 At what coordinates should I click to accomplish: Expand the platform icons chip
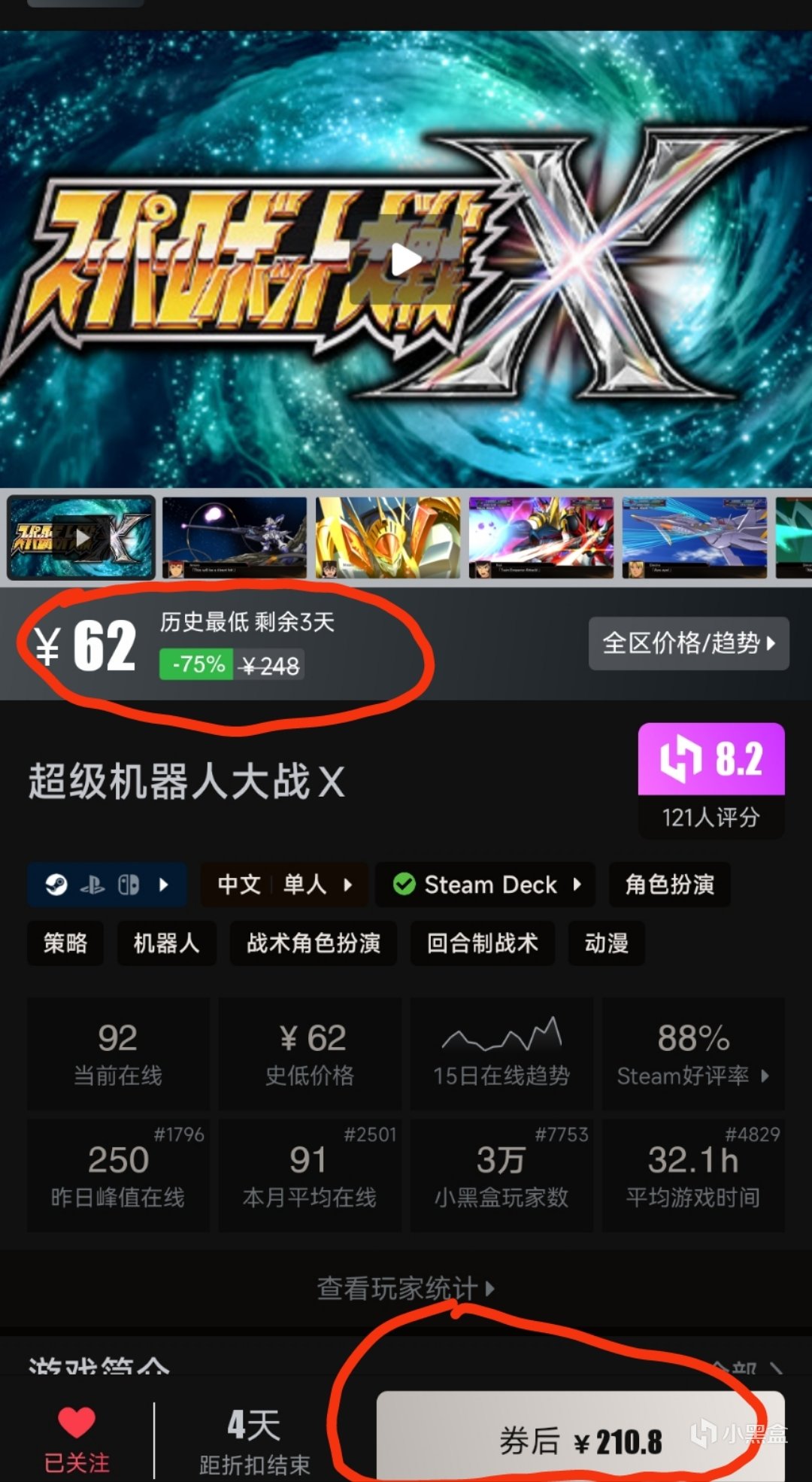[x=107, y=885]
